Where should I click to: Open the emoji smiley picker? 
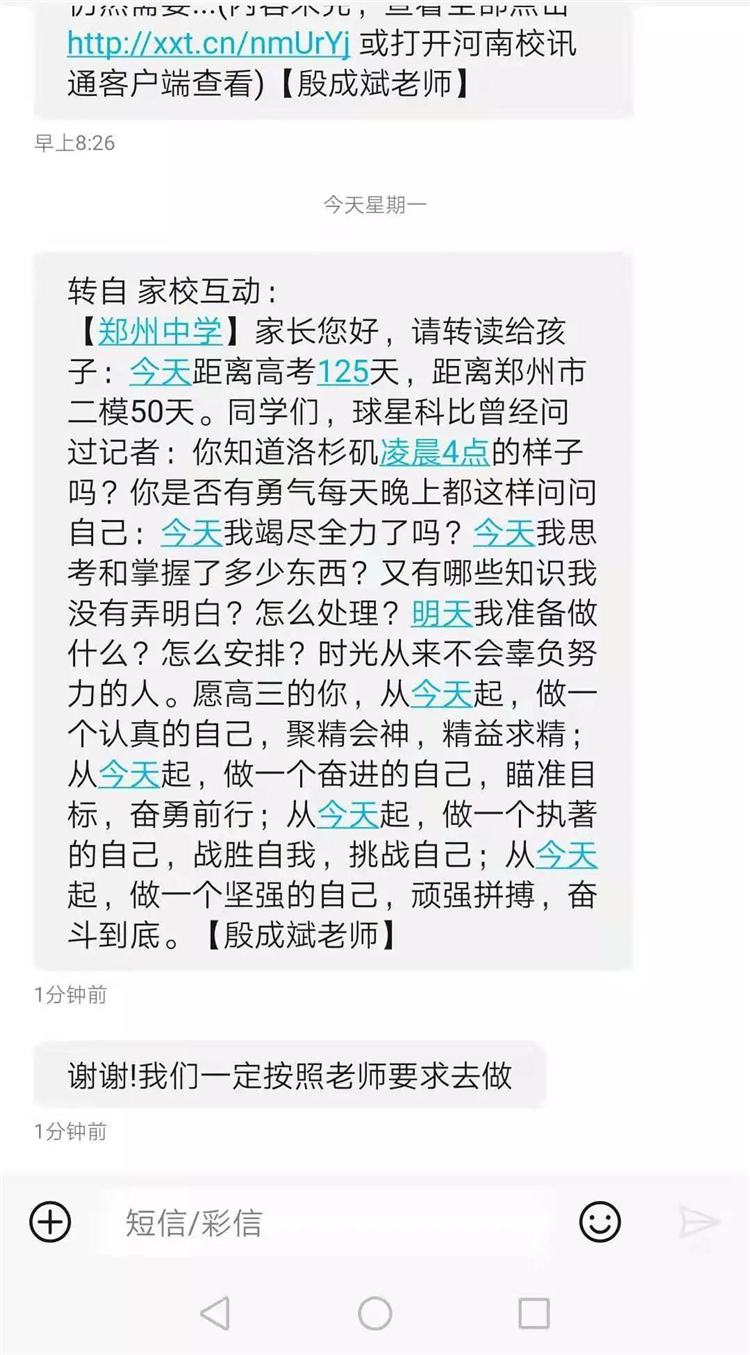click(600, 1222)
